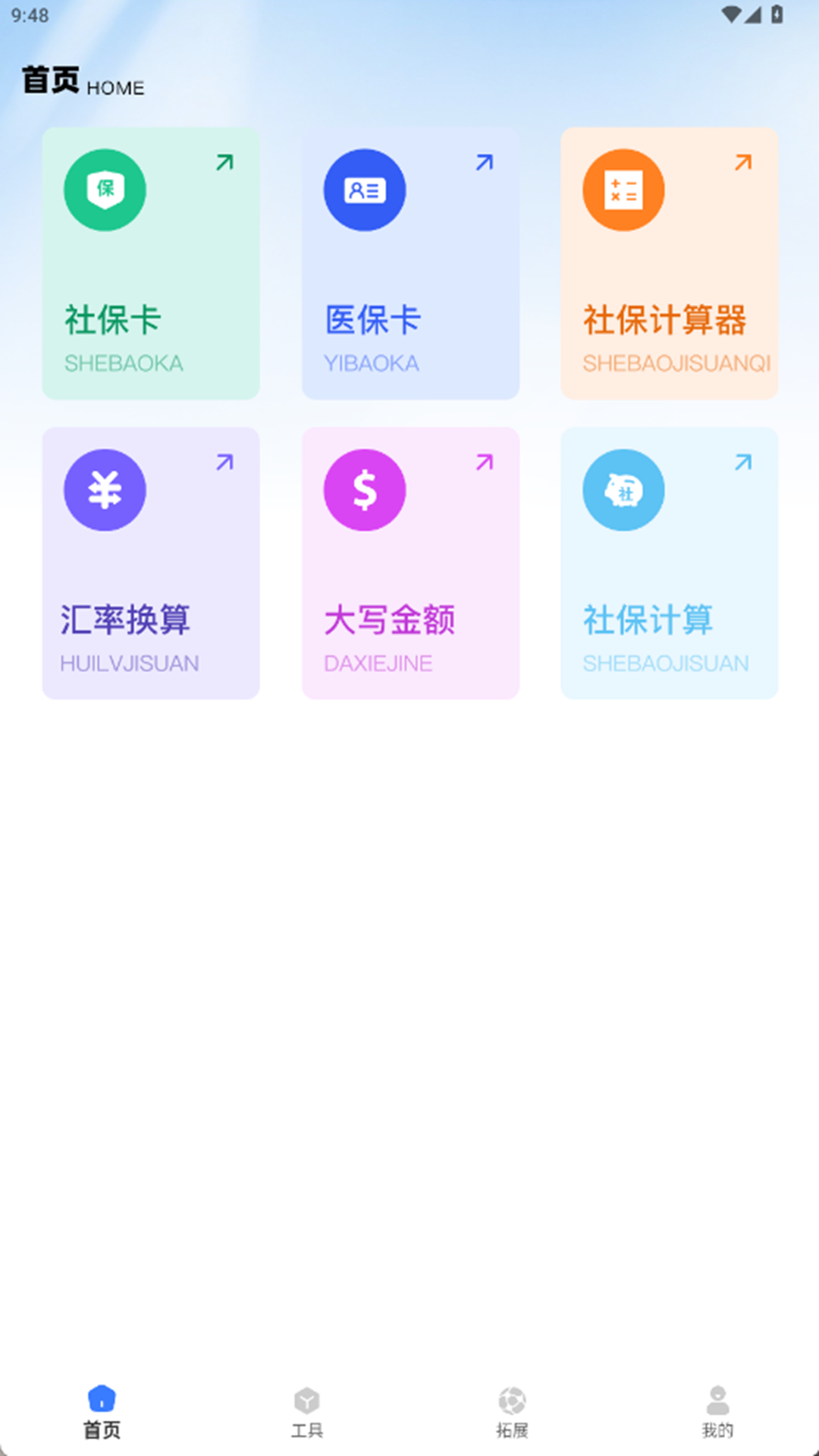The height and width of the screenshot is (1456, 819).
Task: Open 汇率换算 currency converter
Action: point(151,563)
